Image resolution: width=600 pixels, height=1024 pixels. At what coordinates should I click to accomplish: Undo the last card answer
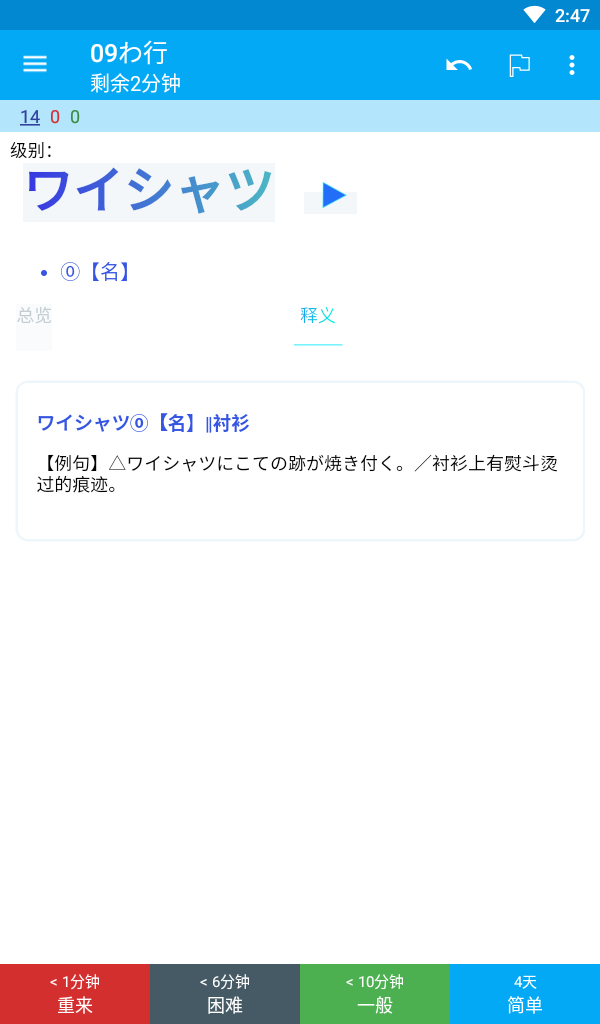[x=459, y=65]
